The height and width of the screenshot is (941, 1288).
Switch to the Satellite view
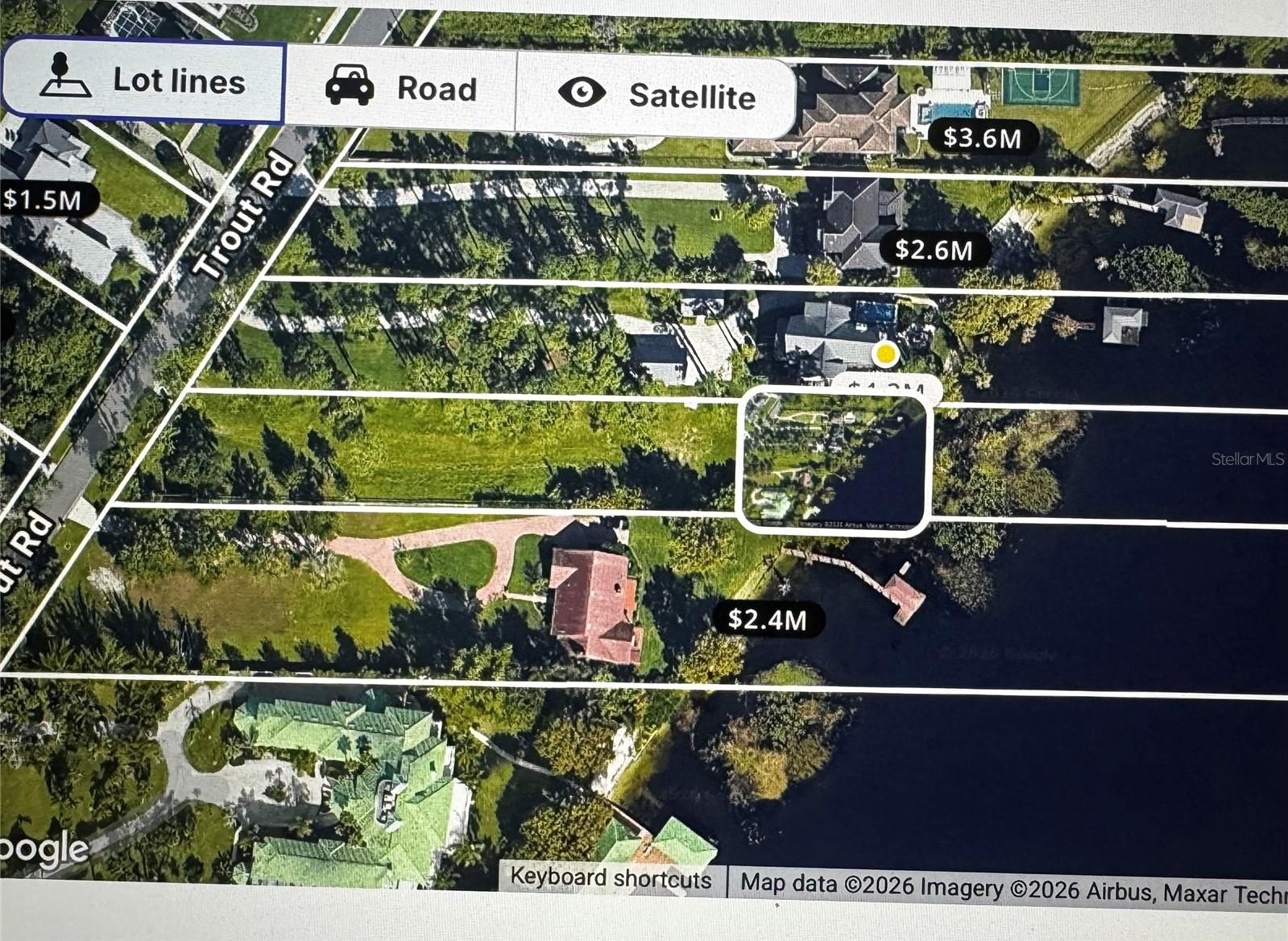point(656,95)
